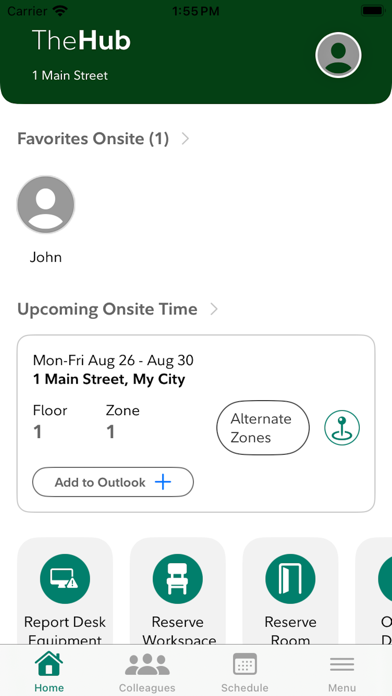Switch to the Colleagues tab

pos(147,672)
